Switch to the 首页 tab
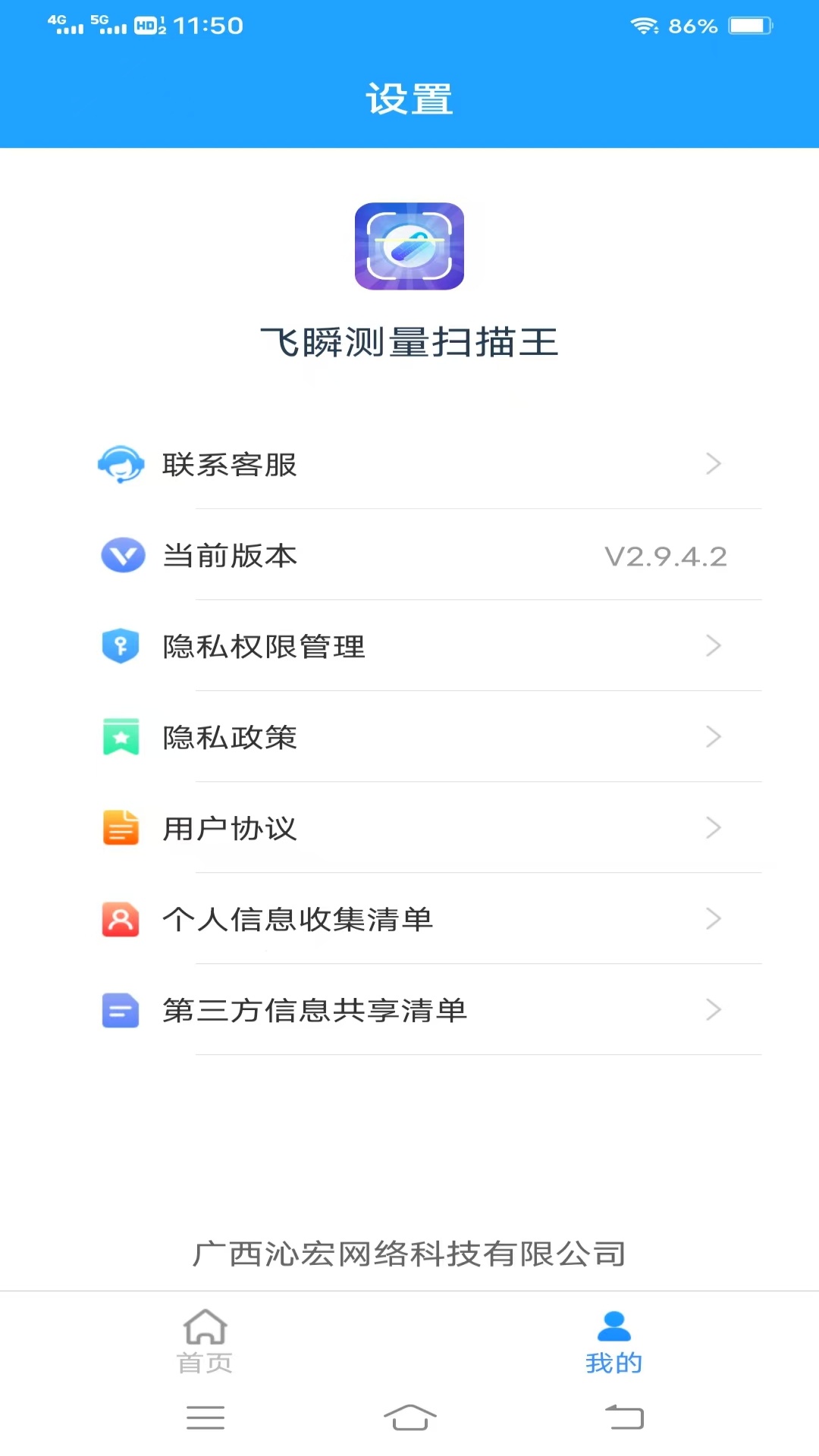 [x=205, y=1342]
